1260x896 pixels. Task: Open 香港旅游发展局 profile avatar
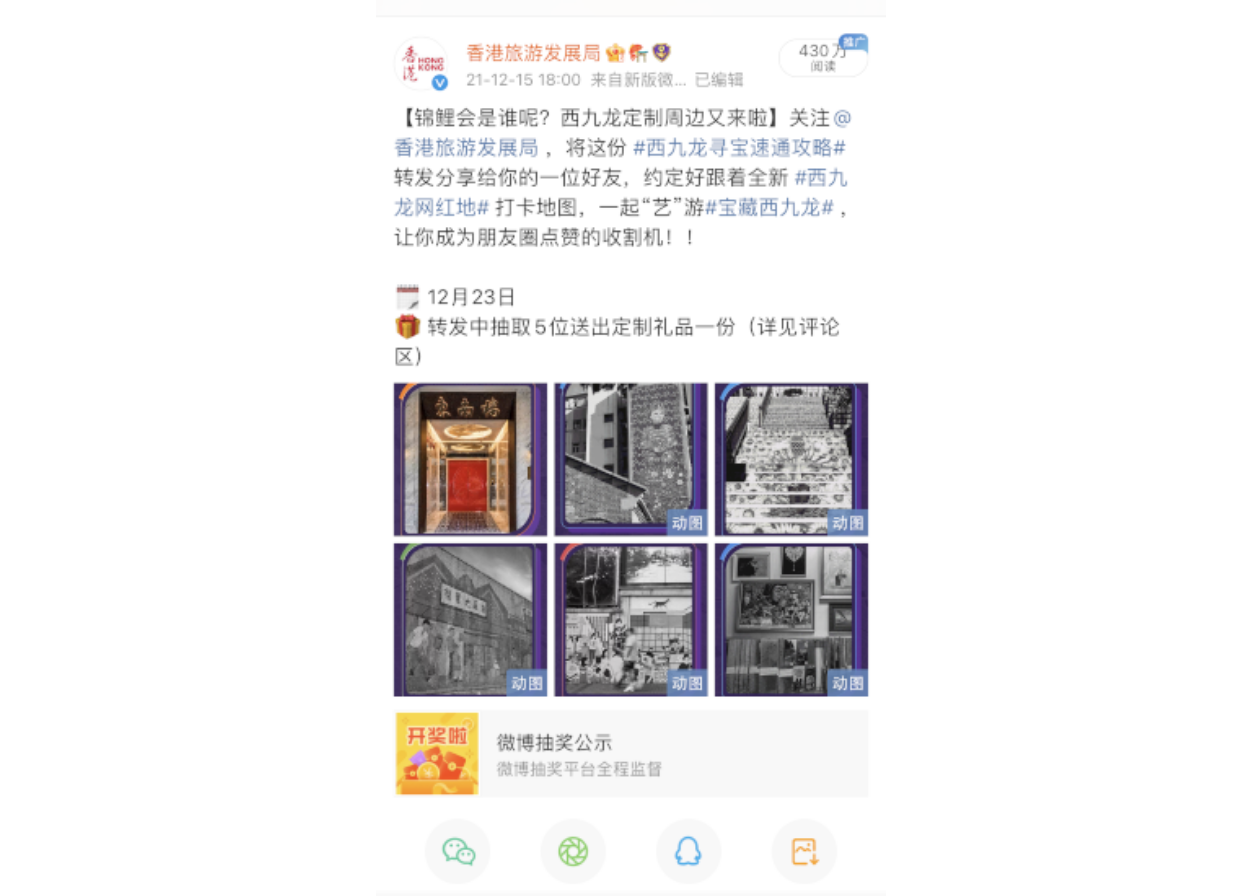point(421,64)
